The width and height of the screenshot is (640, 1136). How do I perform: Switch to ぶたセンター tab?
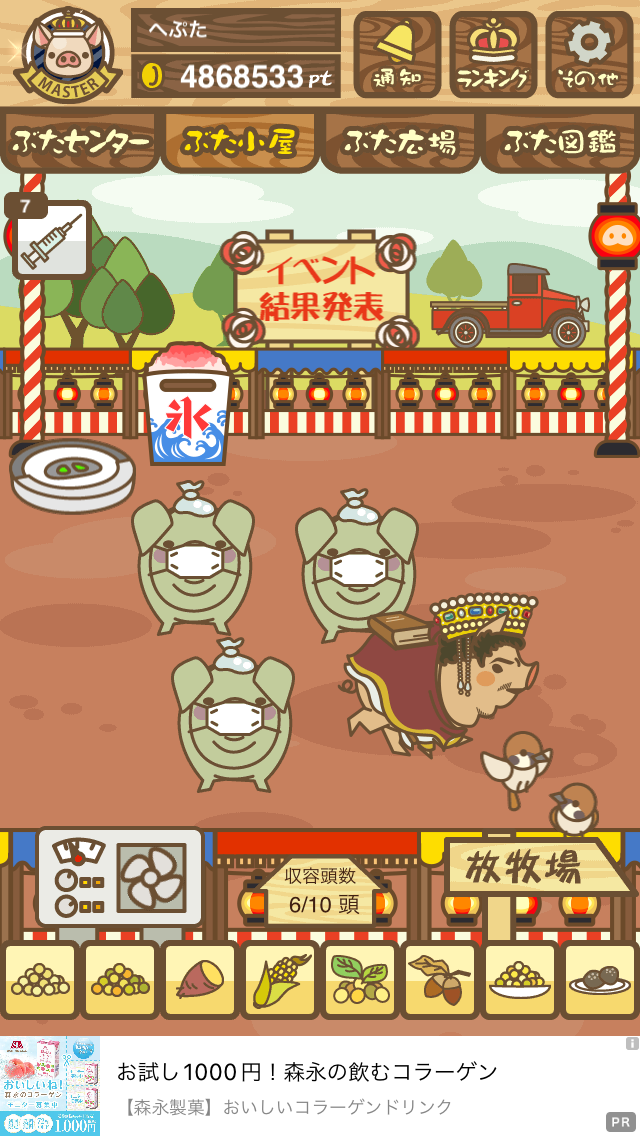tap(79, 141)
